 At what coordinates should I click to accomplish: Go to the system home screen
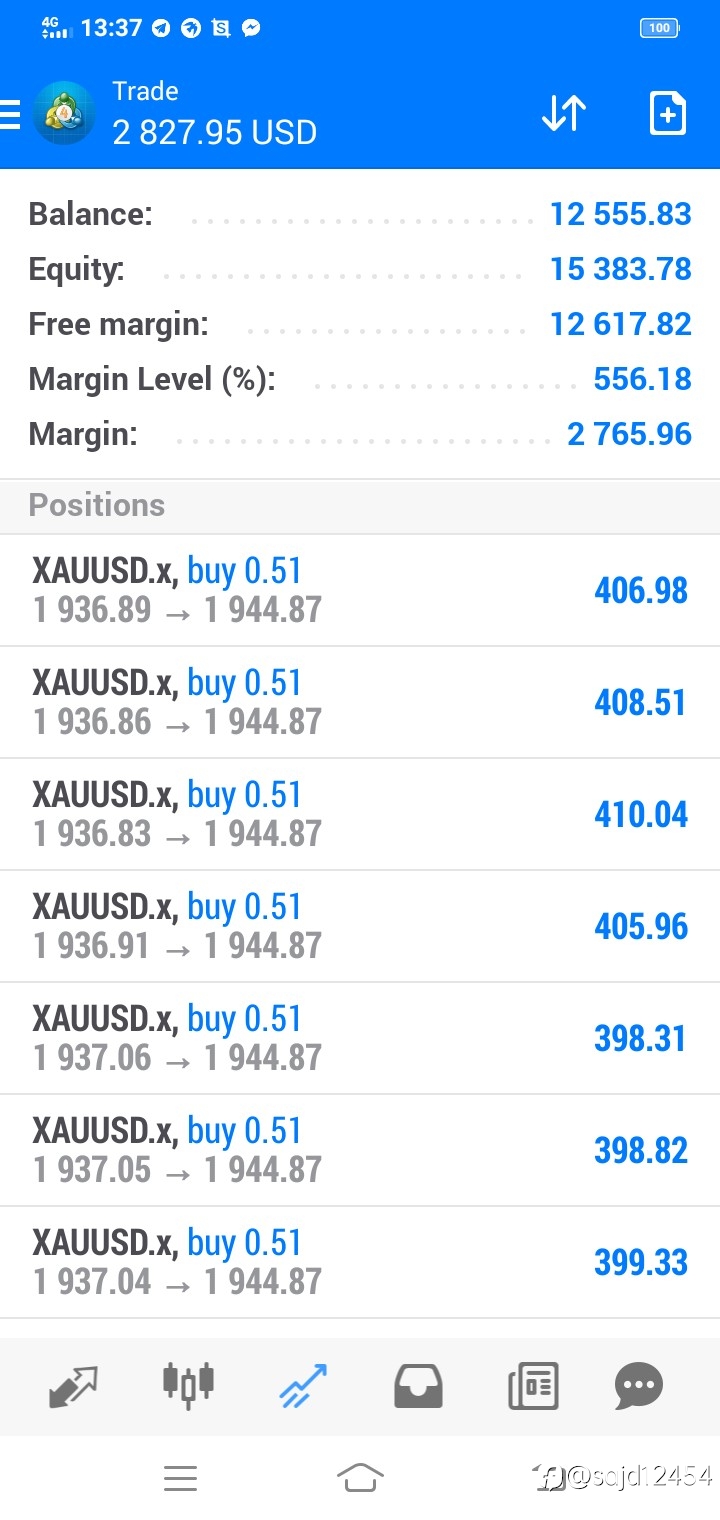pyautogui.click(x=360, y=1477)
